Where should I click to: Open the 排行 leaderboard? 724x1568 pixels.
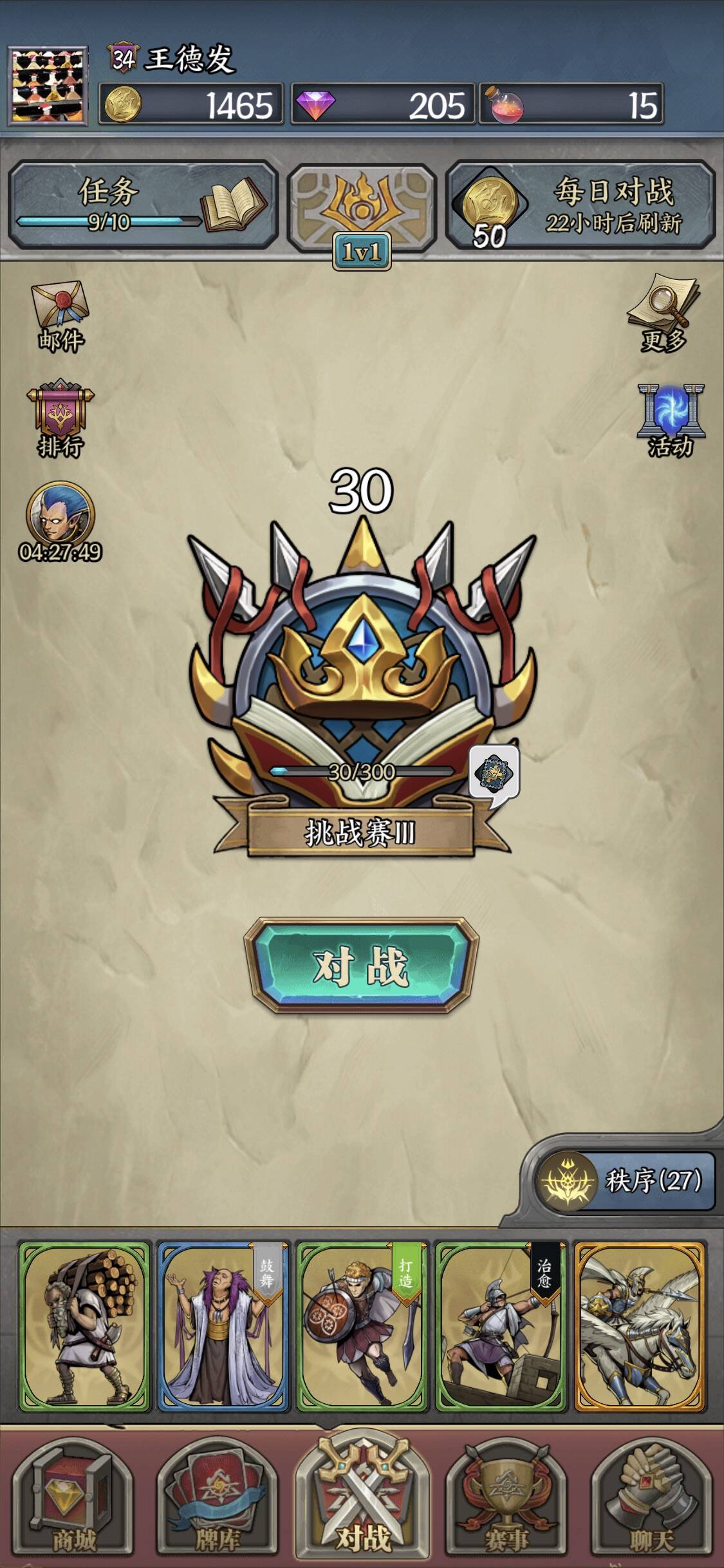click(x=60, y=418)
